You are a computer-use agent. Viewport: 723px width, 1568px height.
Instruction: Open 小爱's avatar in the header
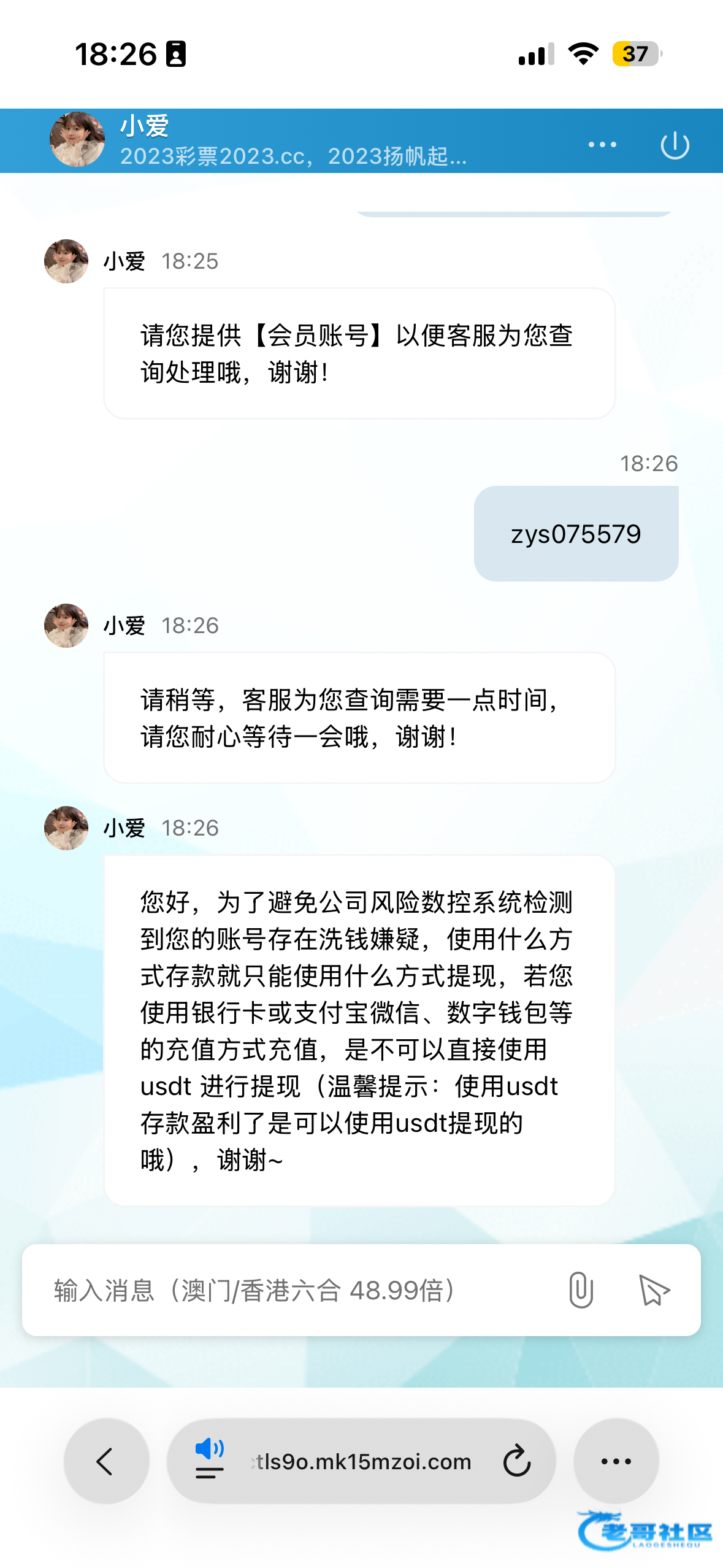point(77,139)
